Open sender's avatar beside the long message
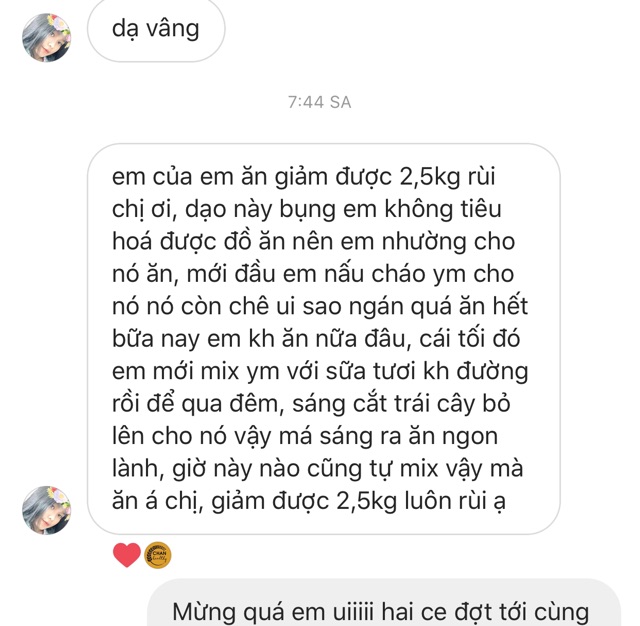Image resolution: width=640 pixels, height=626 pixels. tap(46, 510)
